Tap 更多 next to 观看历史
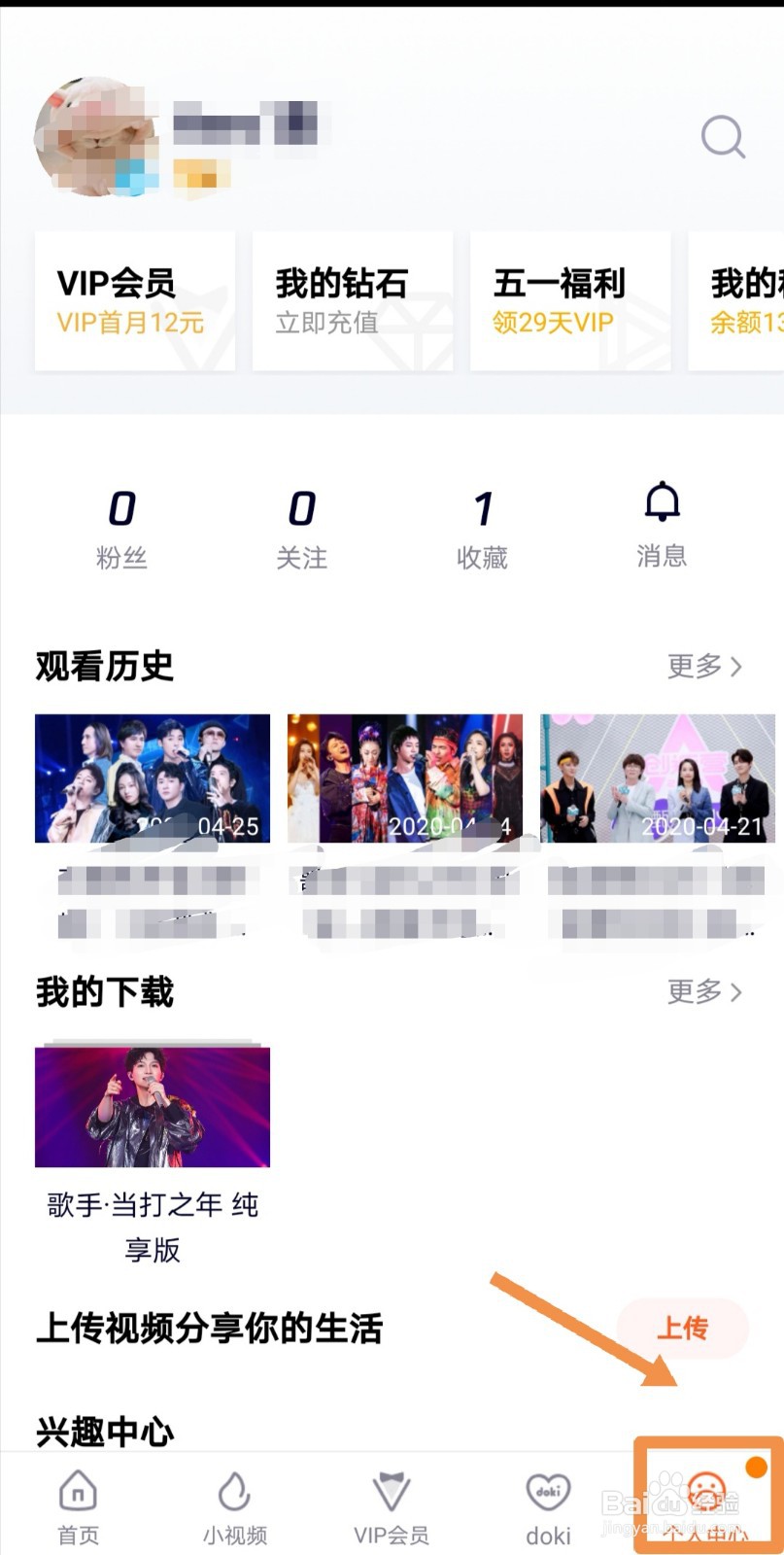Viewport: 784px width, 1555px height. point(705,667)
